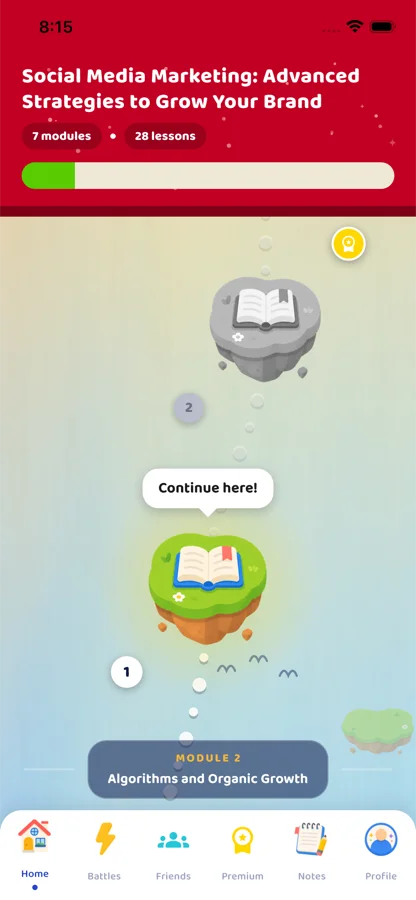Open the green lesson island with the book

tap(207, 588)
